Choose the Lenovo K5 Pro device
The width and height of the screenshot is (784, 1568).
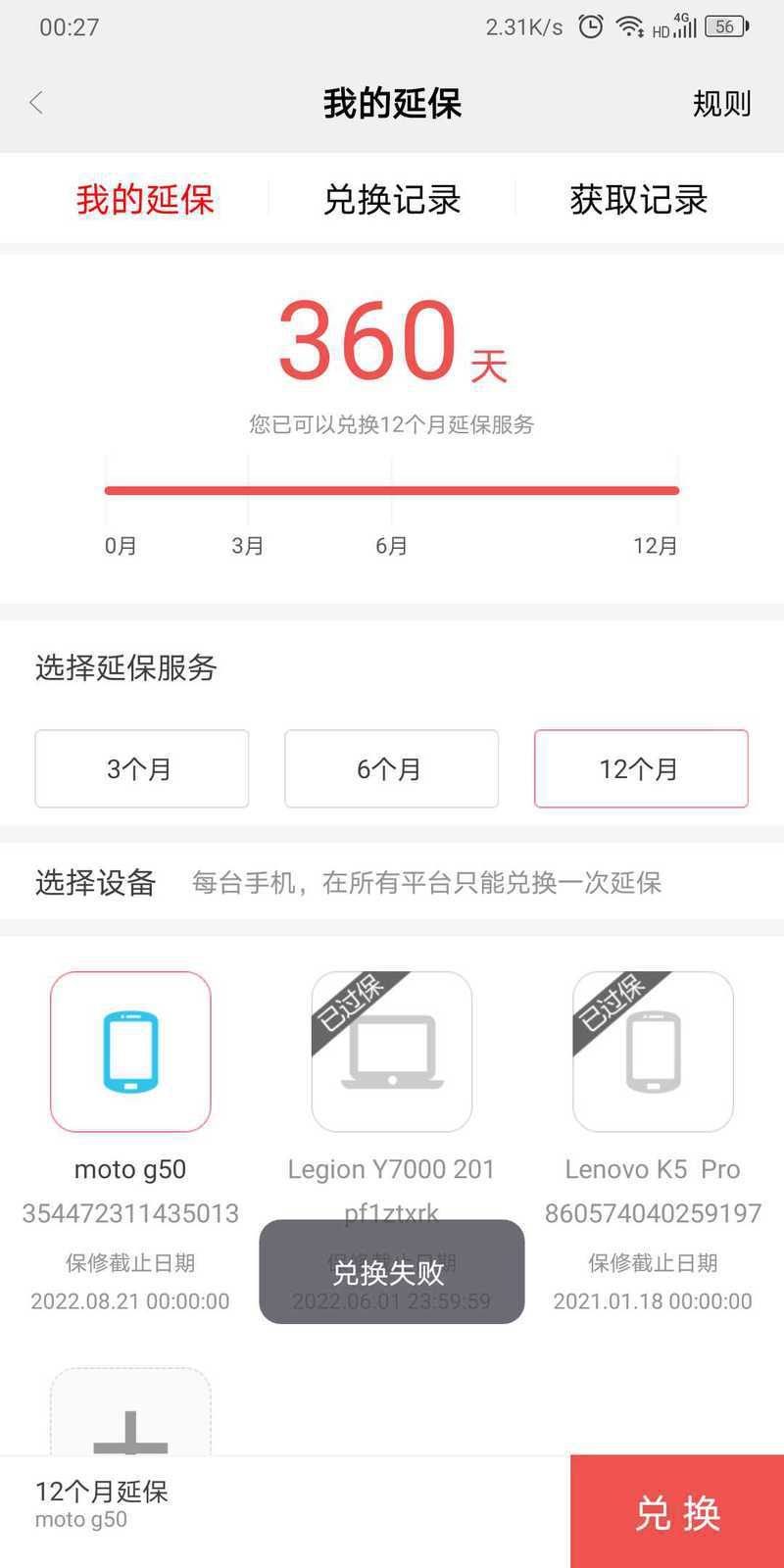point(653,1052)
